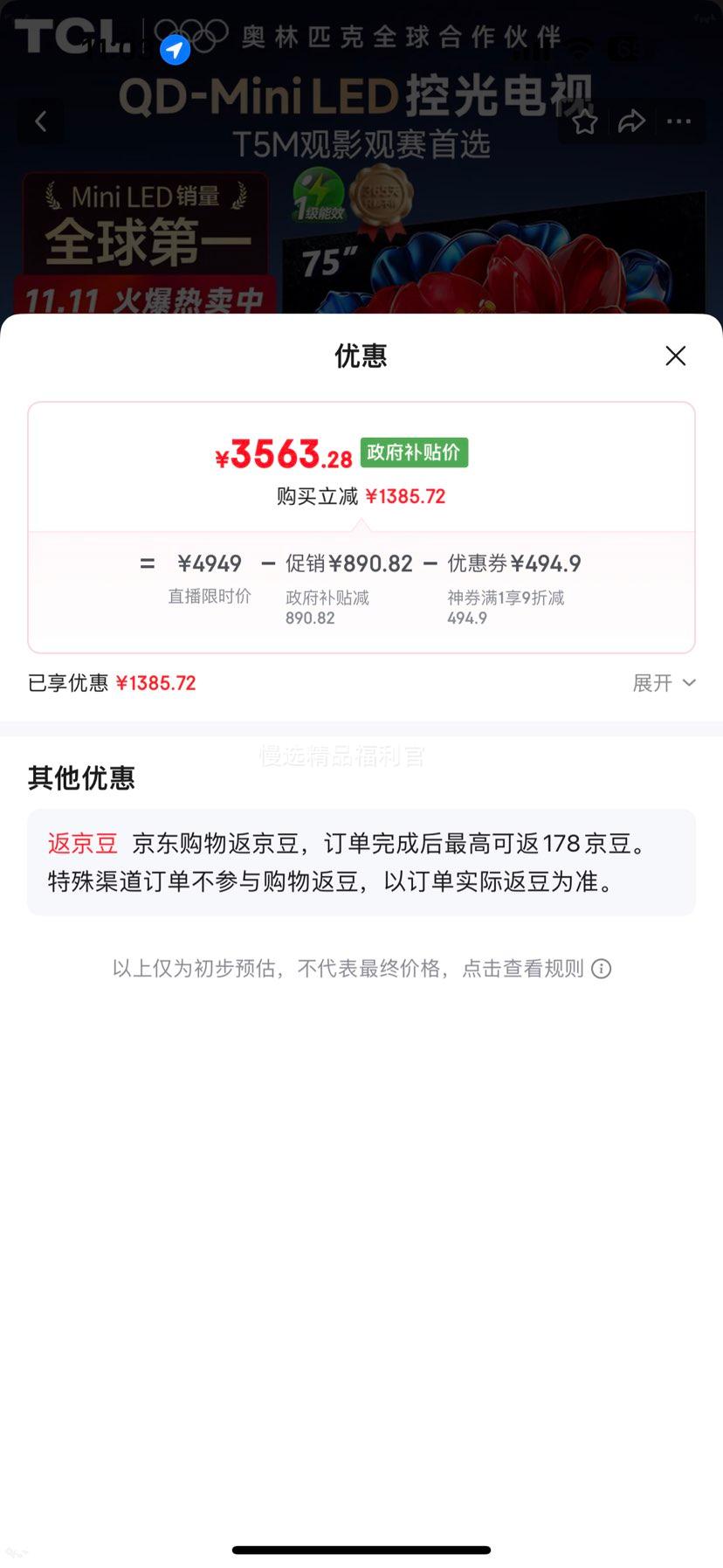Tap the 购买立减 ¥1385.72 text
The height and width of the screenshot is (1568, 723).
tap(361, 495)
